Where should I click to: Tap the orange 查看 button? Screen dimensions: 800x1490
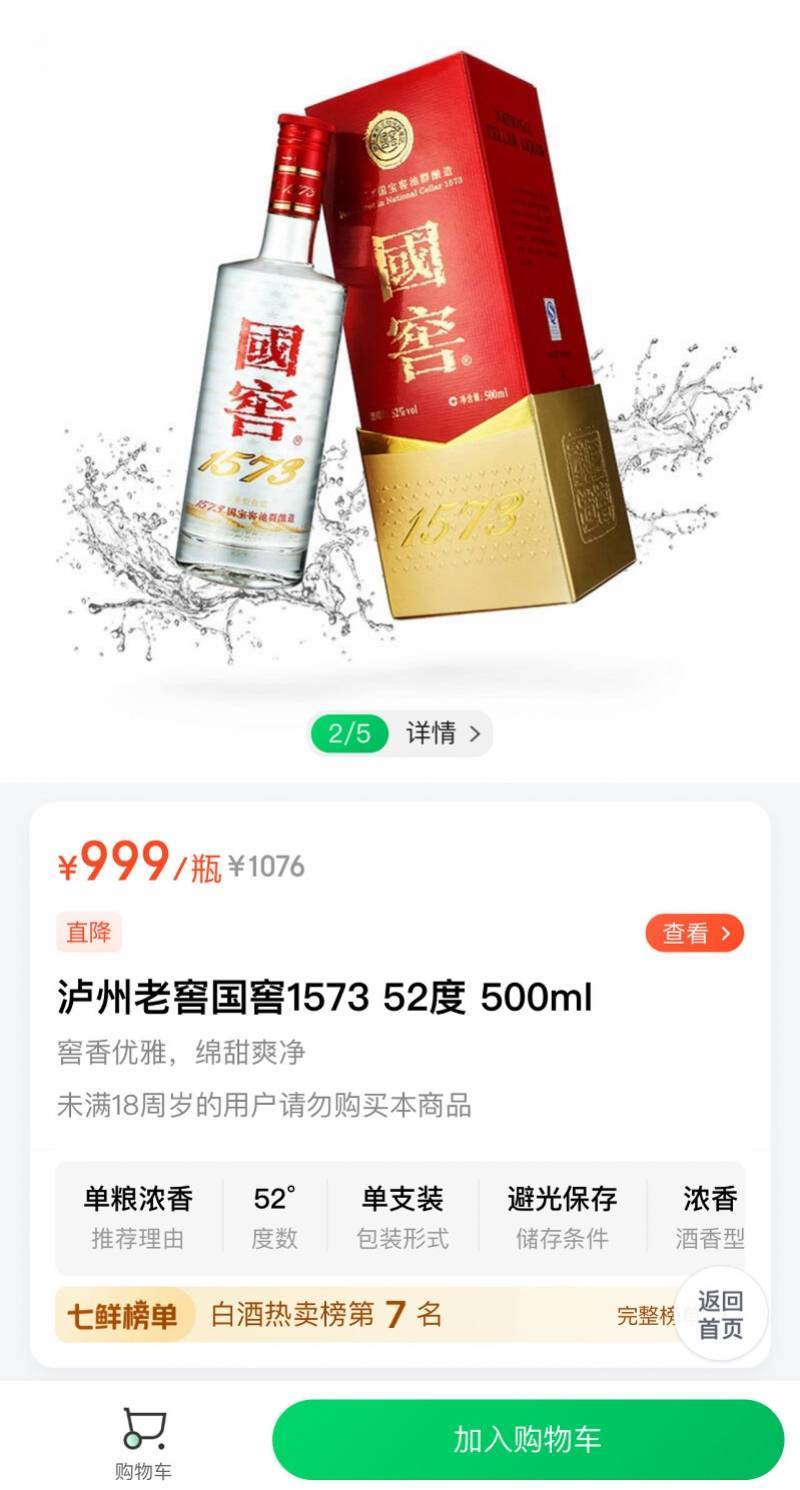point(694,934)
